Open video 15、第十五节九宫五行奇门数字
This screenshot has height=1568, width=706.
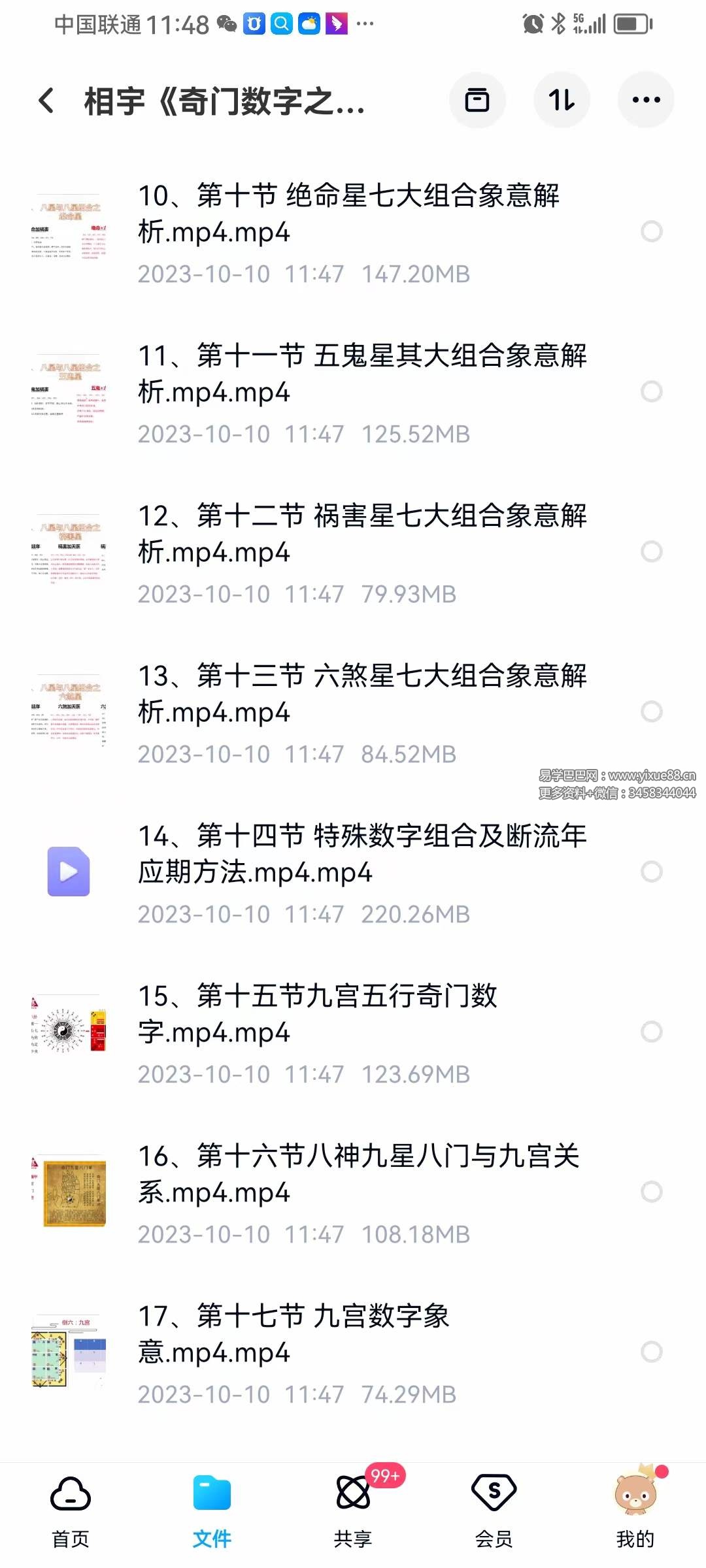317,1014
